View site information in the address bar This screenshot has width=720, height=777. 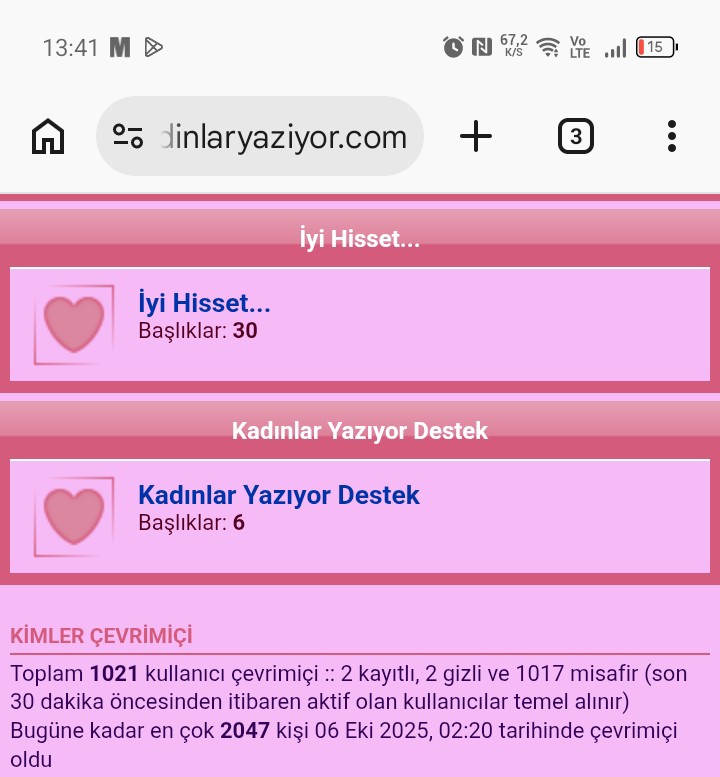click(x=128, y=136)
